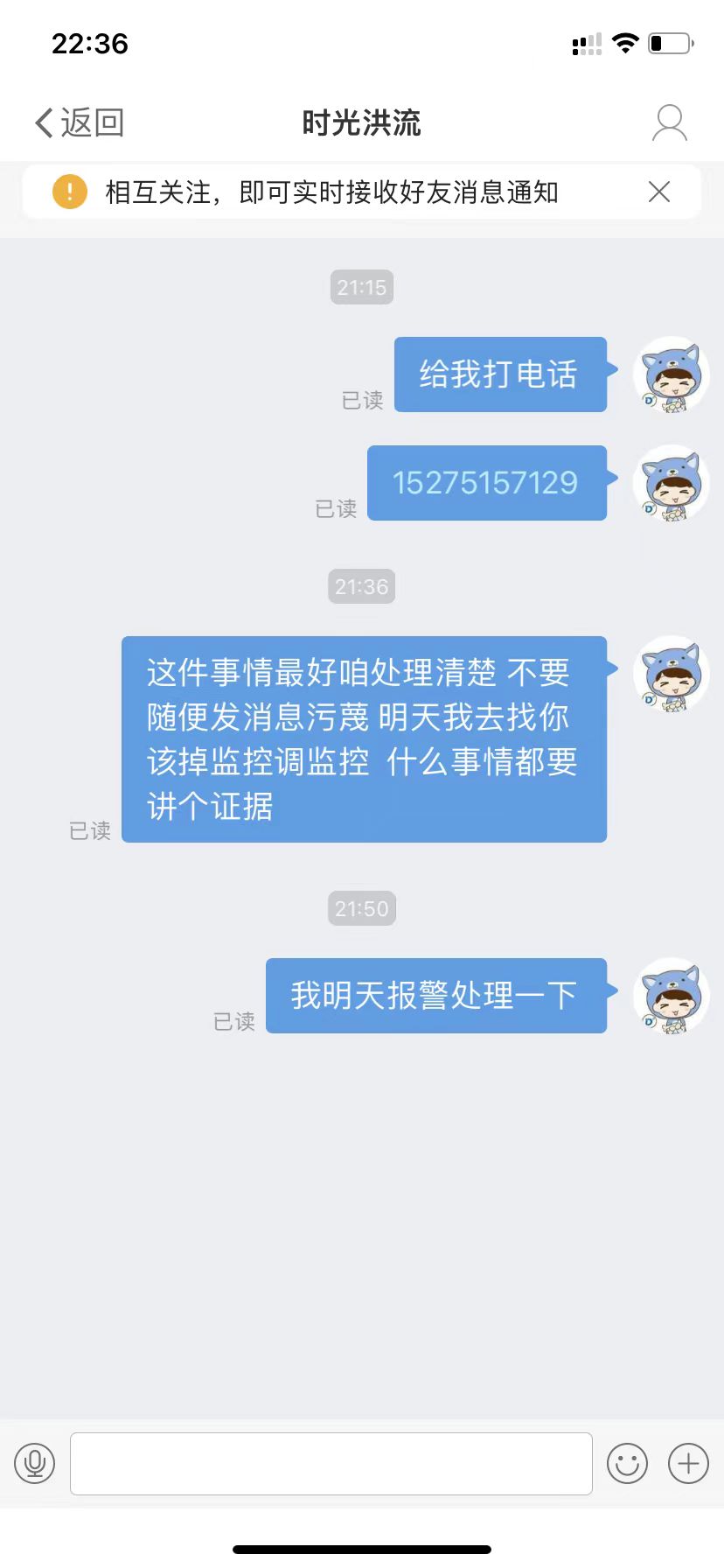Focus the message text field
The width and height of the screenshot is (724, 1568).
pyautogui.click(x=331, y=1463)
